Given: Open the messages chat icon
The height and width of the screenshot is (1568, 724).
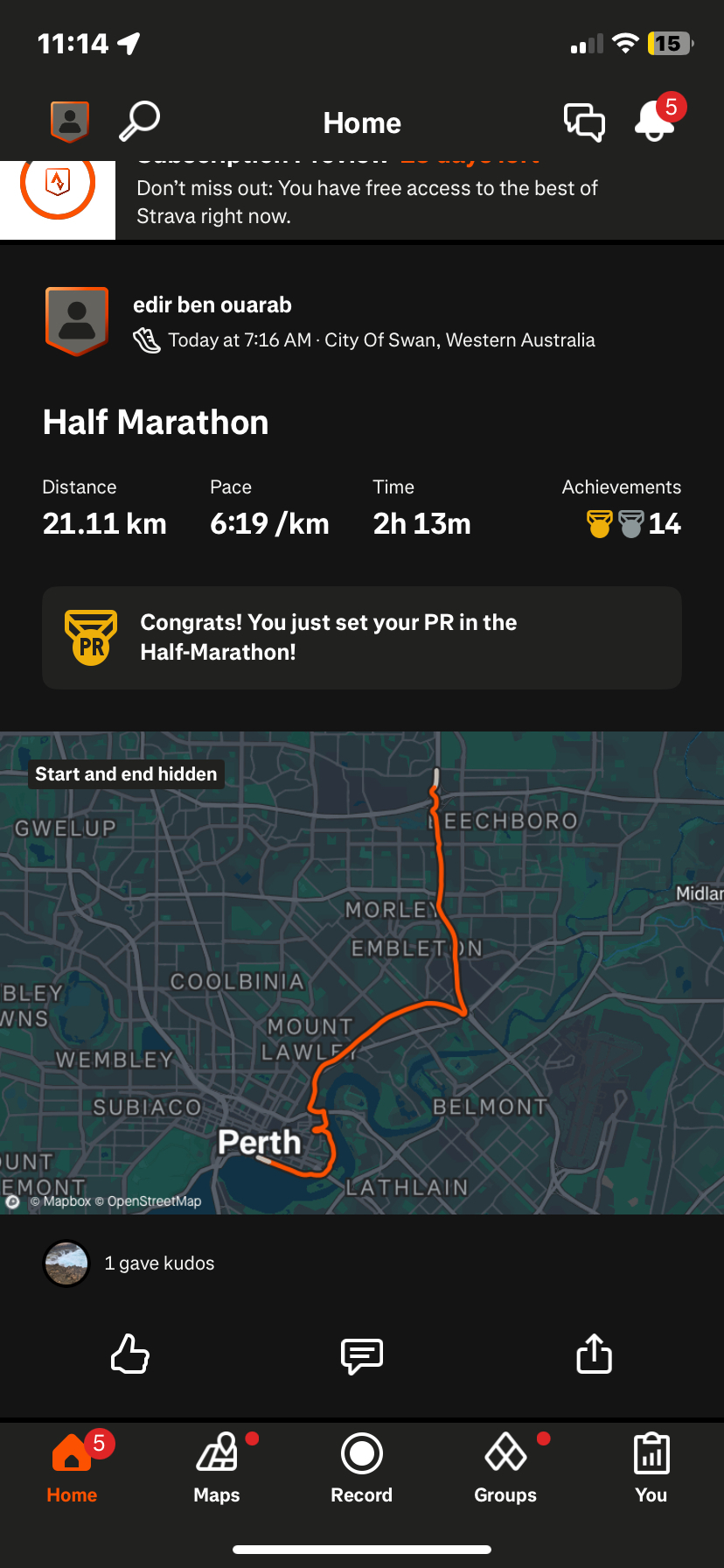Looking at the screenshot, I should point(584,122).
